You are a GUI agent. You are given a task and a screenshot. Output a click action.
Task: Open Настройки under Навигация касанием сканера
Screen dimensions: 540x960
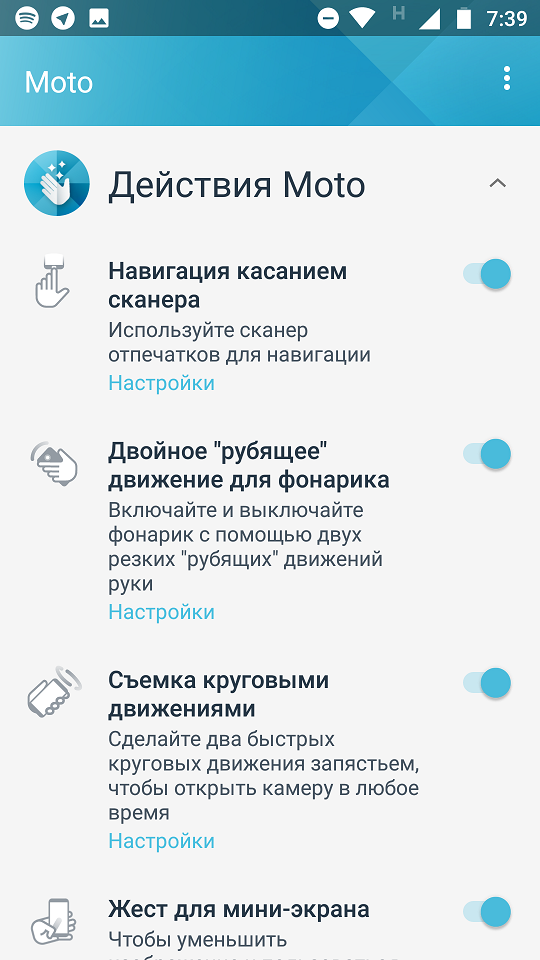162,383
